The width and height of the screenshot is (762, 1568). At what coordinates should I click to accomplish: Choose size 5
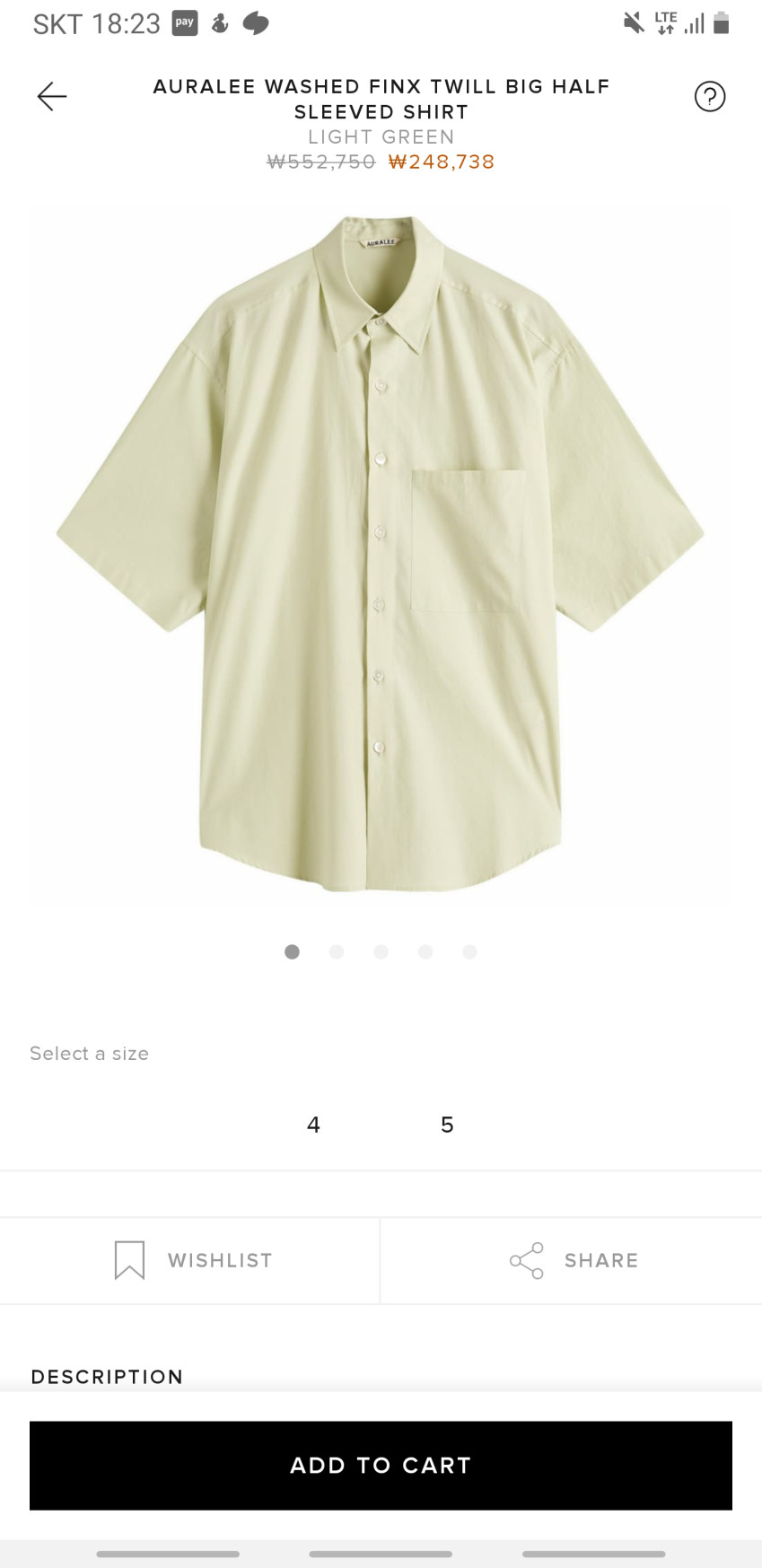(x=447, y=1125)
